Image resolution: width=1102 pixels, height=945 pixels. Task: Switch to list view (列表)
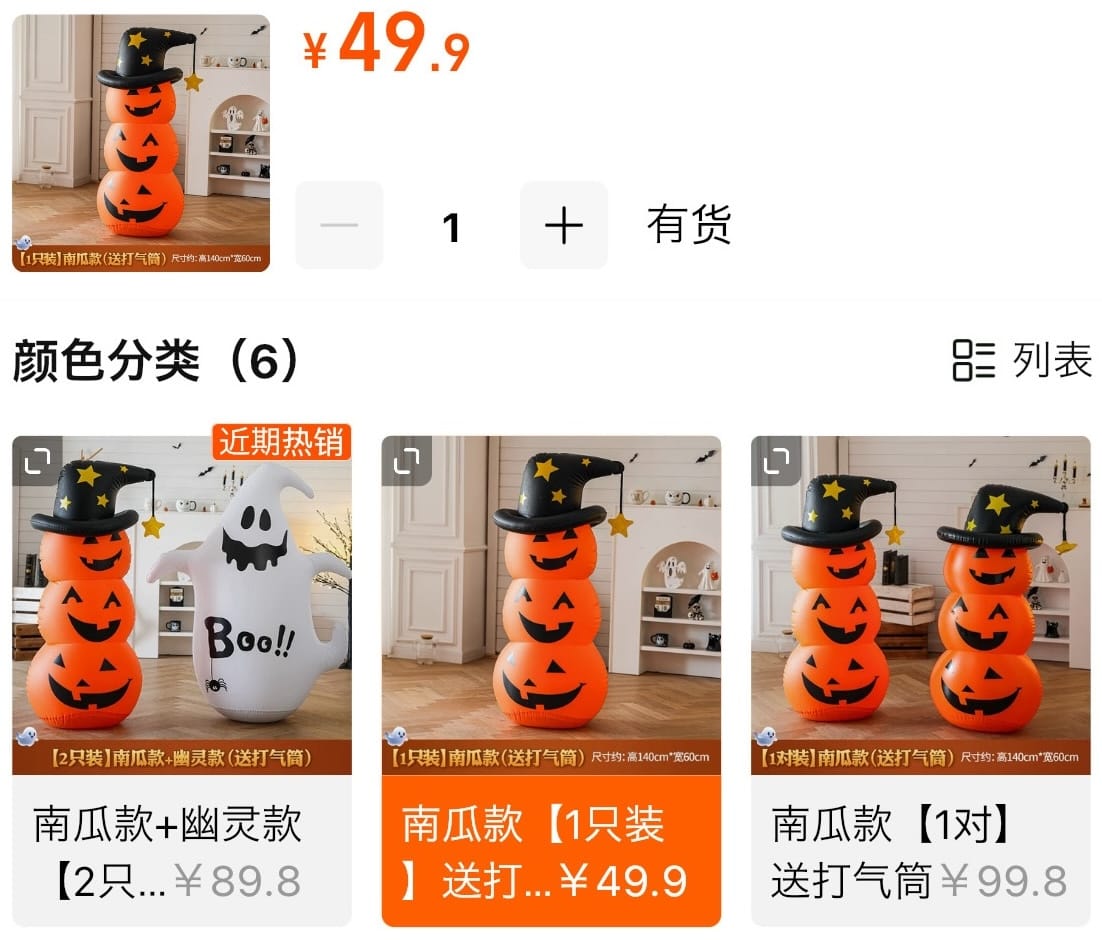[x=1022, y=360]
